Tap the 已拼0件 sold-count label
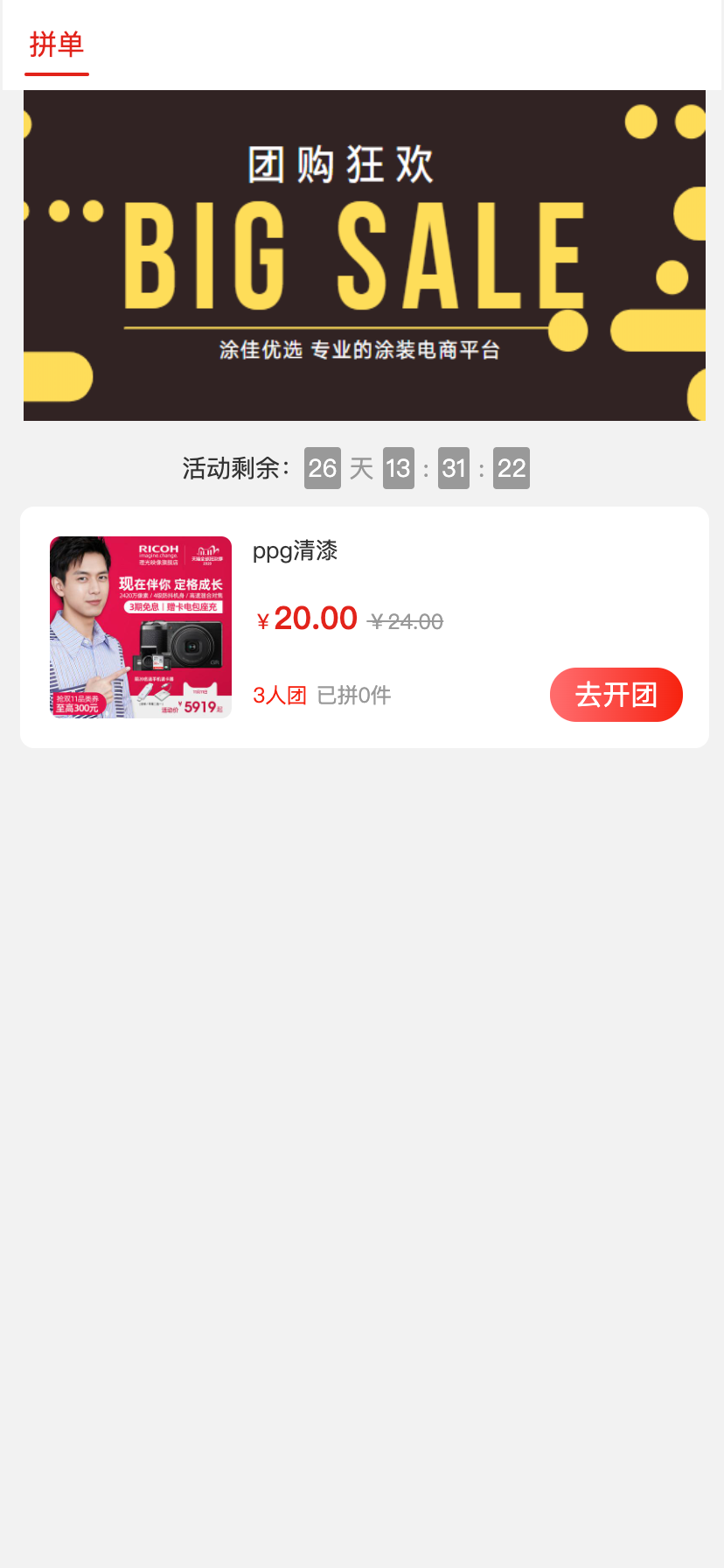 [353, 694]
